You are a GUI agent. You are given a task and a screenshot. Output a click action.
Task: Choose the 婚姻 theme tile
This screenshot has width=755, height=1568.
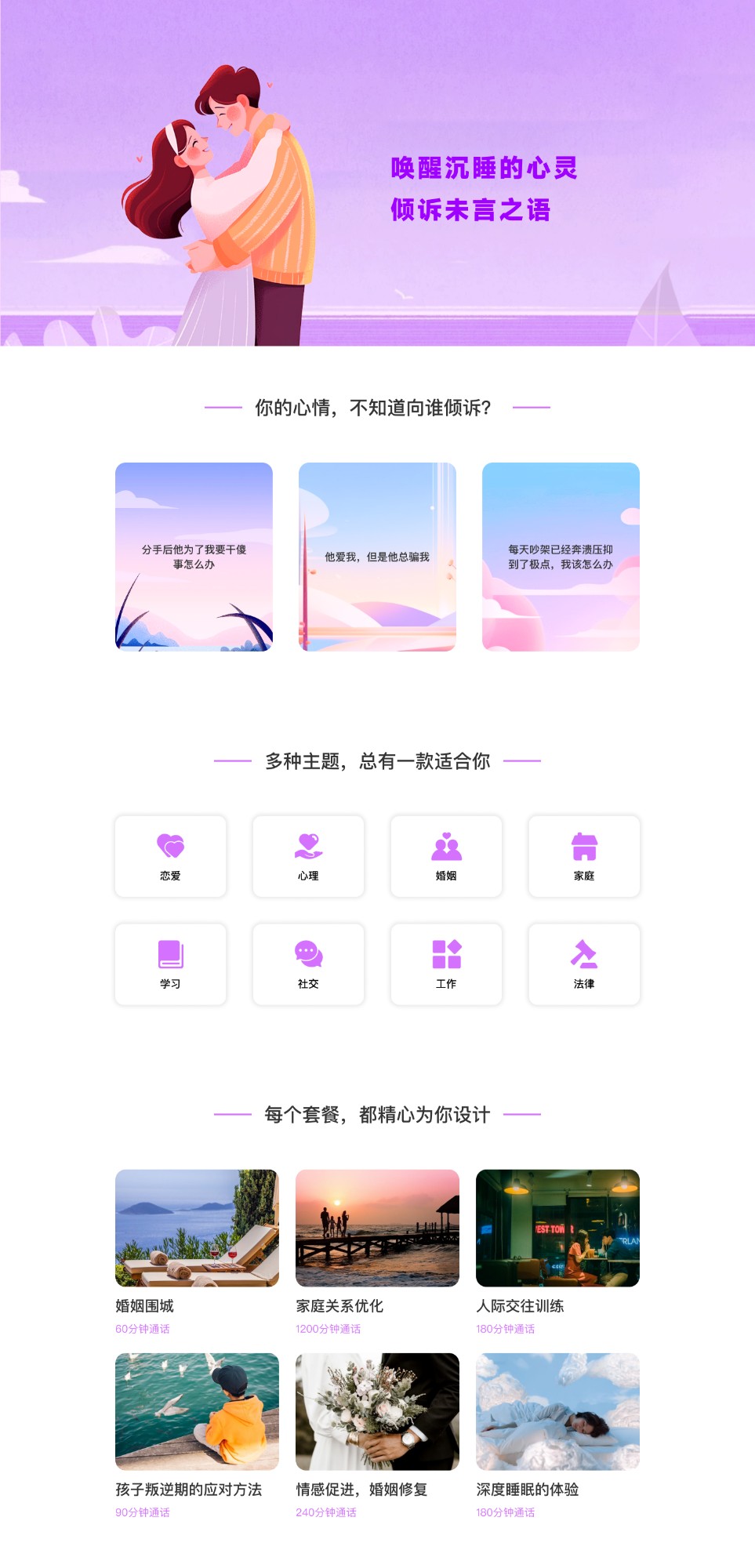pos(446,856)
